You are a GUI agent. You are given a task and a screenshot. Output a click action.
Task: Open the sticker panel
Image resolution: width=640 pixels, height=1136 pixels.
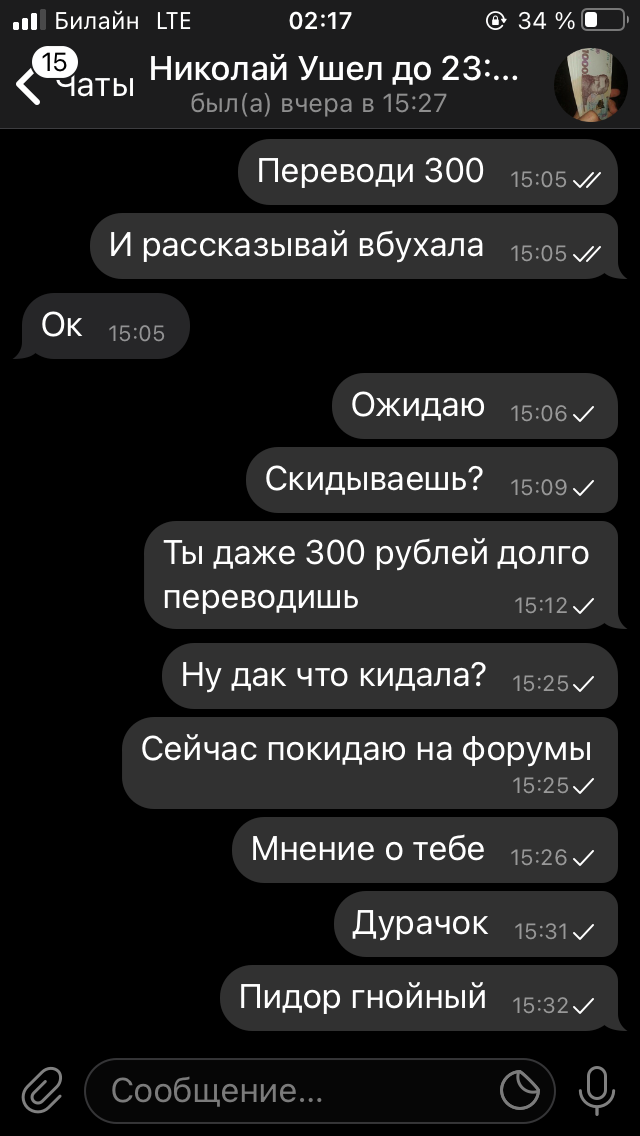(x=520, y=1090)
